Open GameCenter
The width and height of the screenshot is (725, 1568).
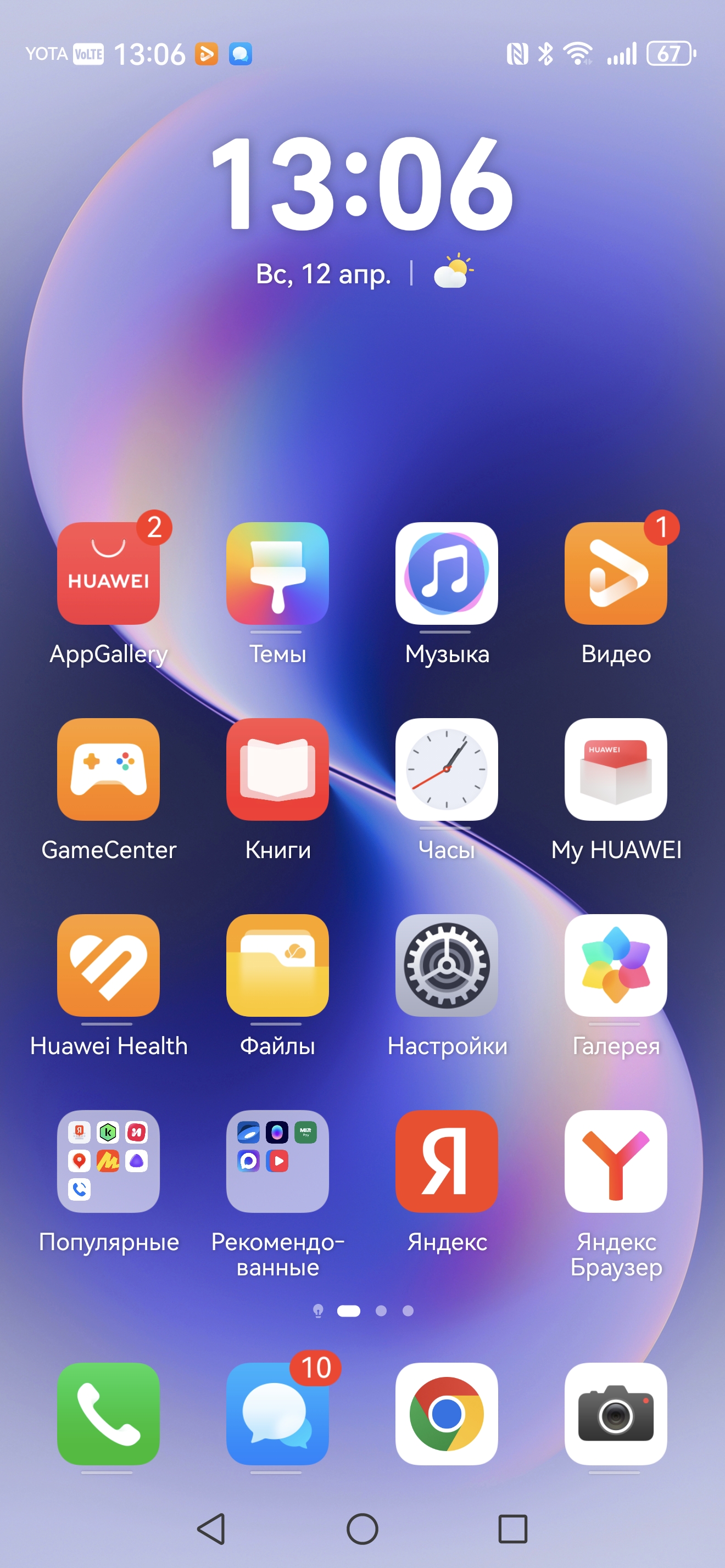click(x=108, y=769)
